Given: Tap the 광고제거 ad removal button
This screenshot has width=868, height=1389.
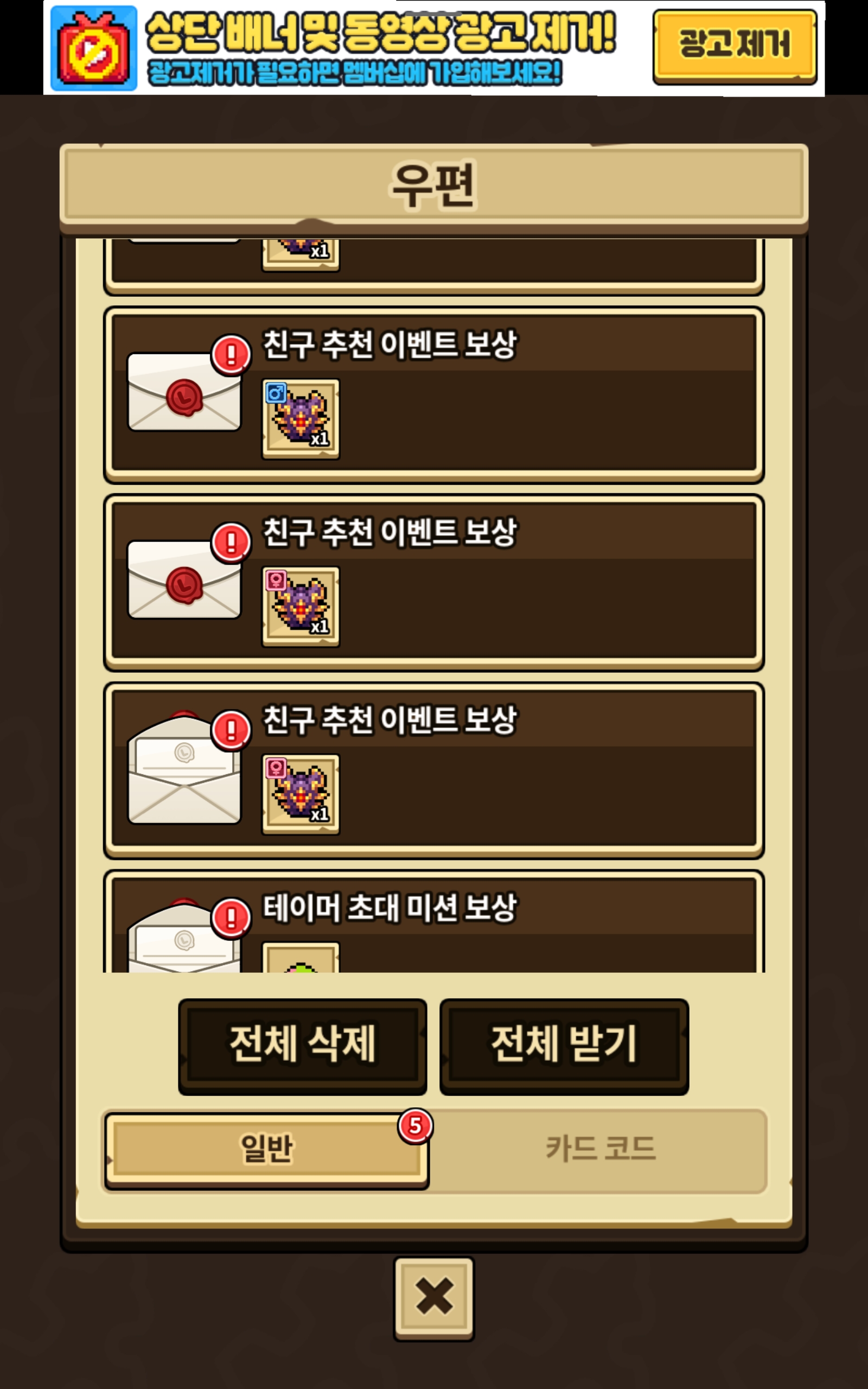Looking at the screenshot, I should pos(734,47).
